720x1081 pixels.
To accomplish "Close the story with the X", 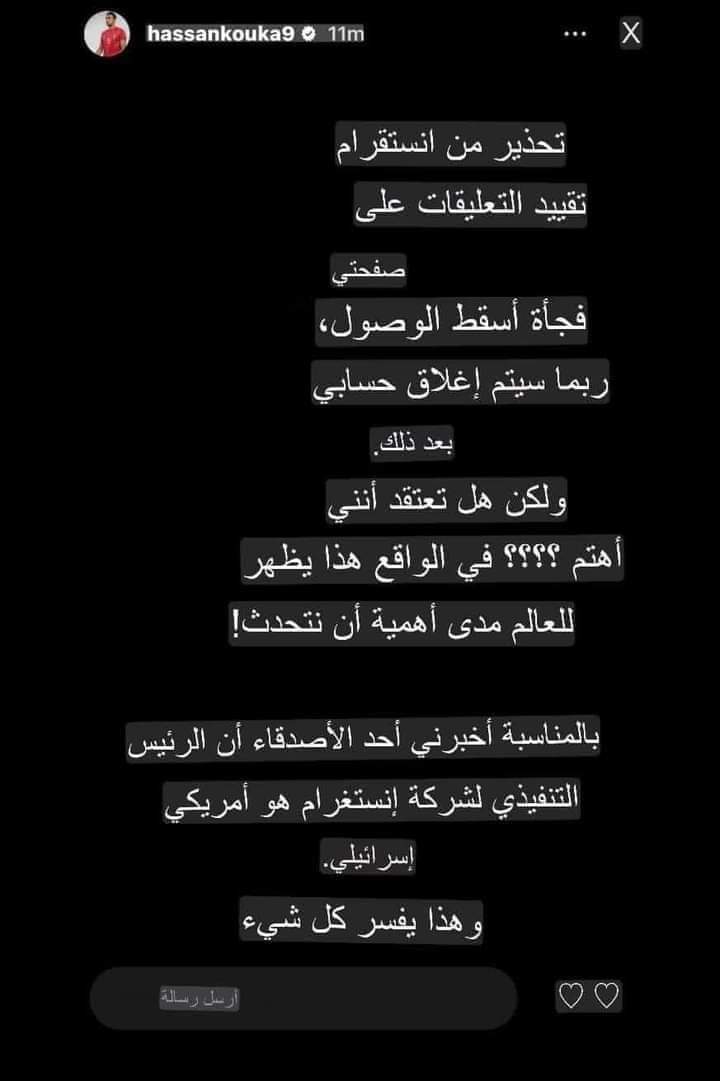I will coord(631,33).
